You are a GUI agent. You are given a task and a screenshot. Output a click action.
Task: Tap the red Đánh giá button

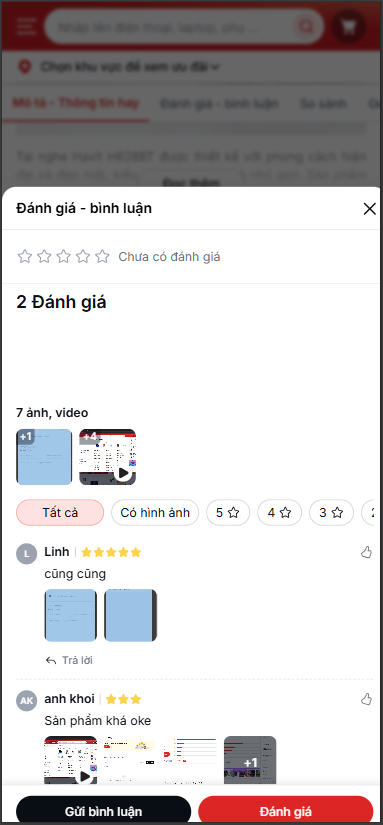tap(286, 811)
